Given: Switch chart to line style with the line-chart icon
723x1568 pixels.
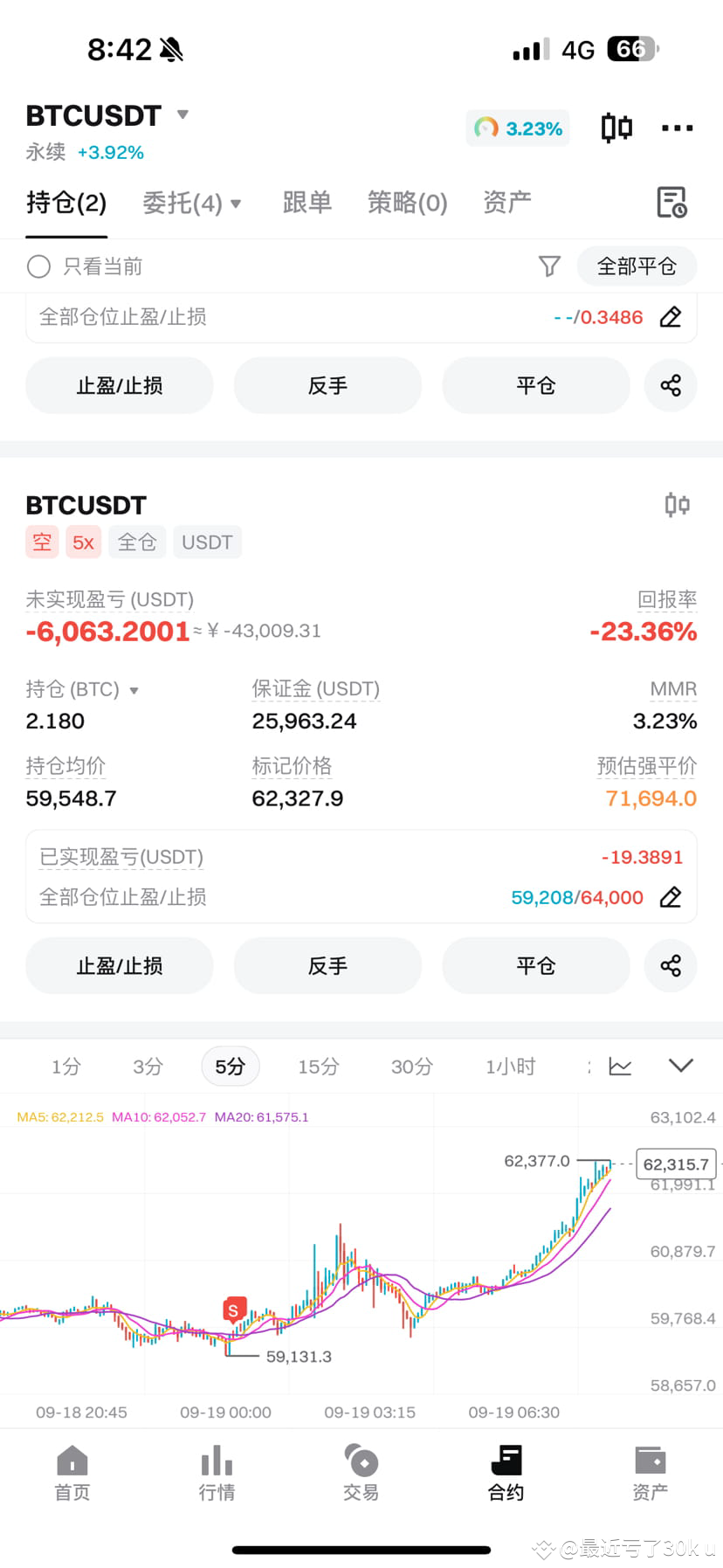Looking at the screenshot, I should pos(620,1066).
